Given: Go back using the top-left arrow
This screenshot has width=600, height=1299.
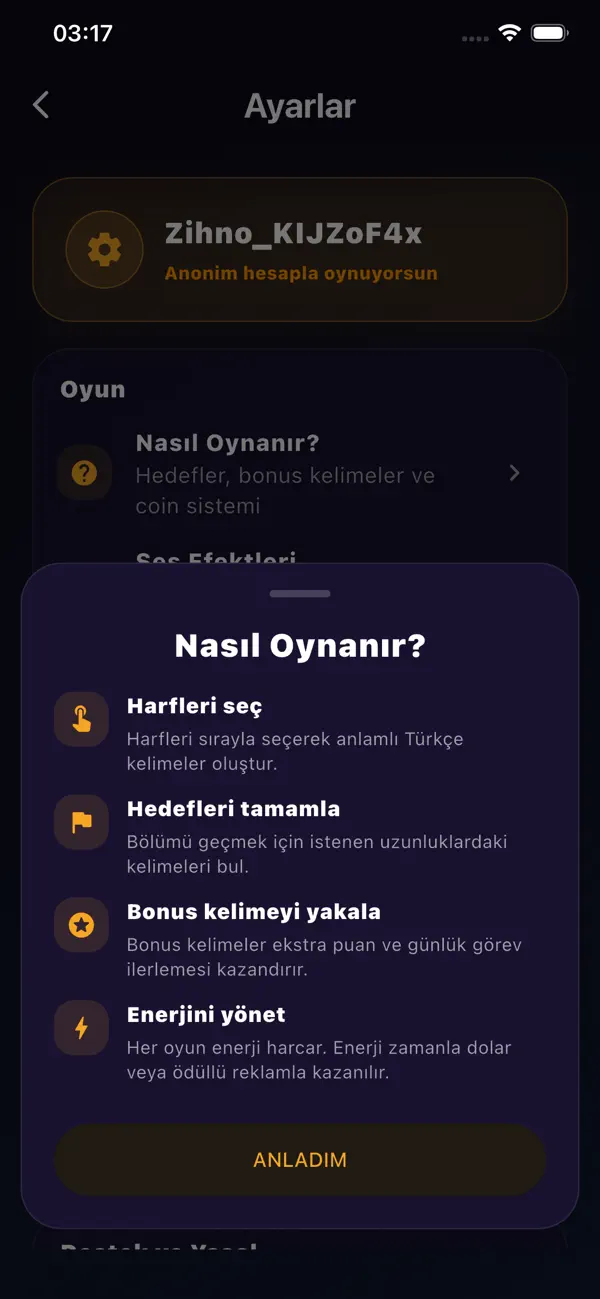Looking at the screenshot, I should [x=41, y=105].
